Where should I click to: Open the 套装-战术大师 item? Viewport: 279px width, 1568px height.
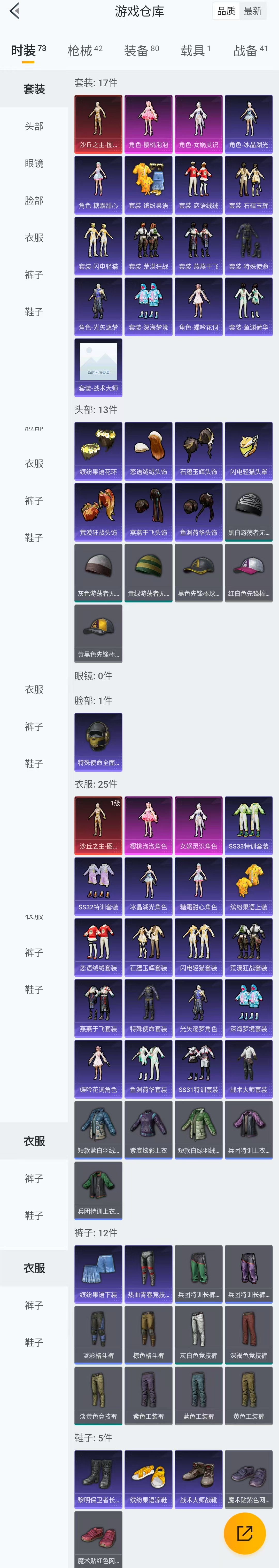click(98, 367)
